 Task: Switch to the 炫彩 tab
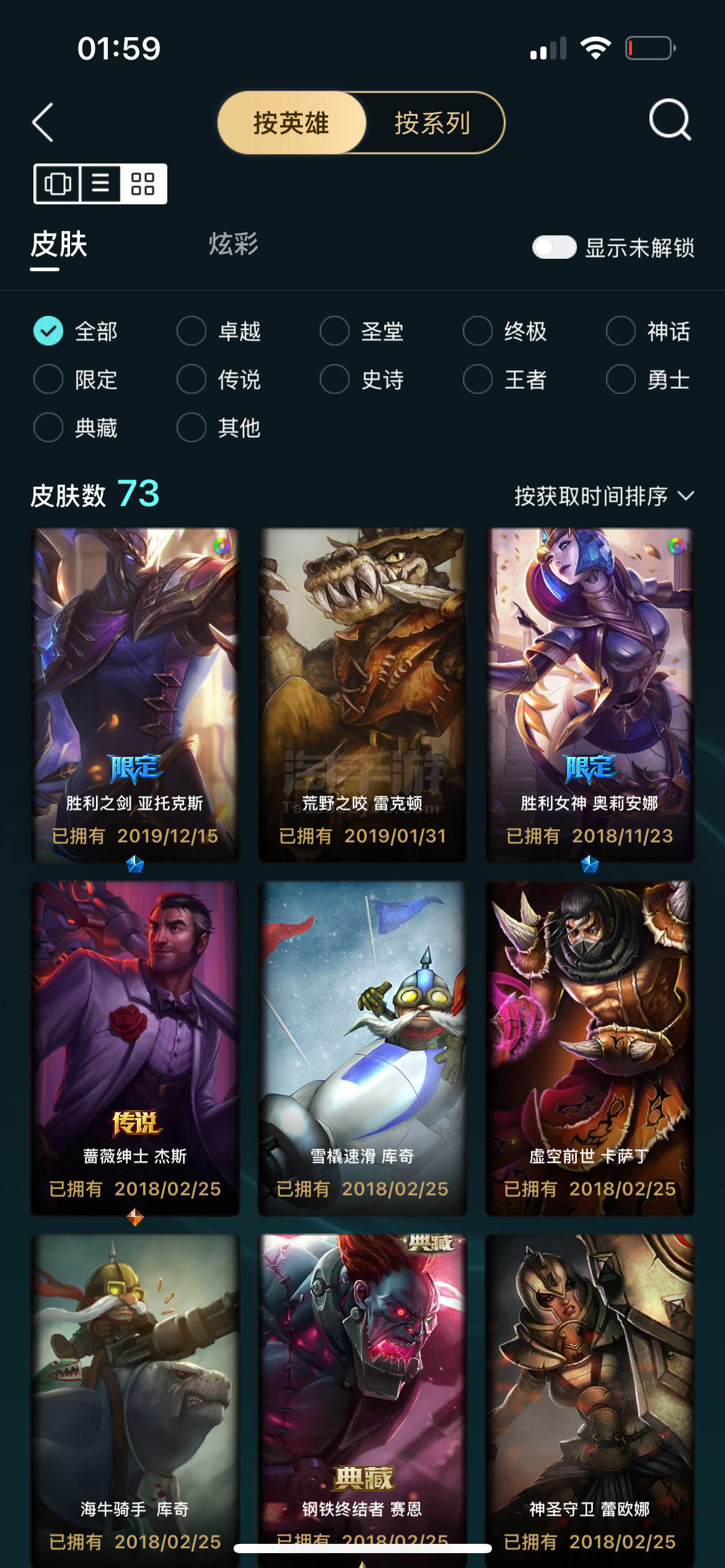pyautogui.click(x=233, y=245)
